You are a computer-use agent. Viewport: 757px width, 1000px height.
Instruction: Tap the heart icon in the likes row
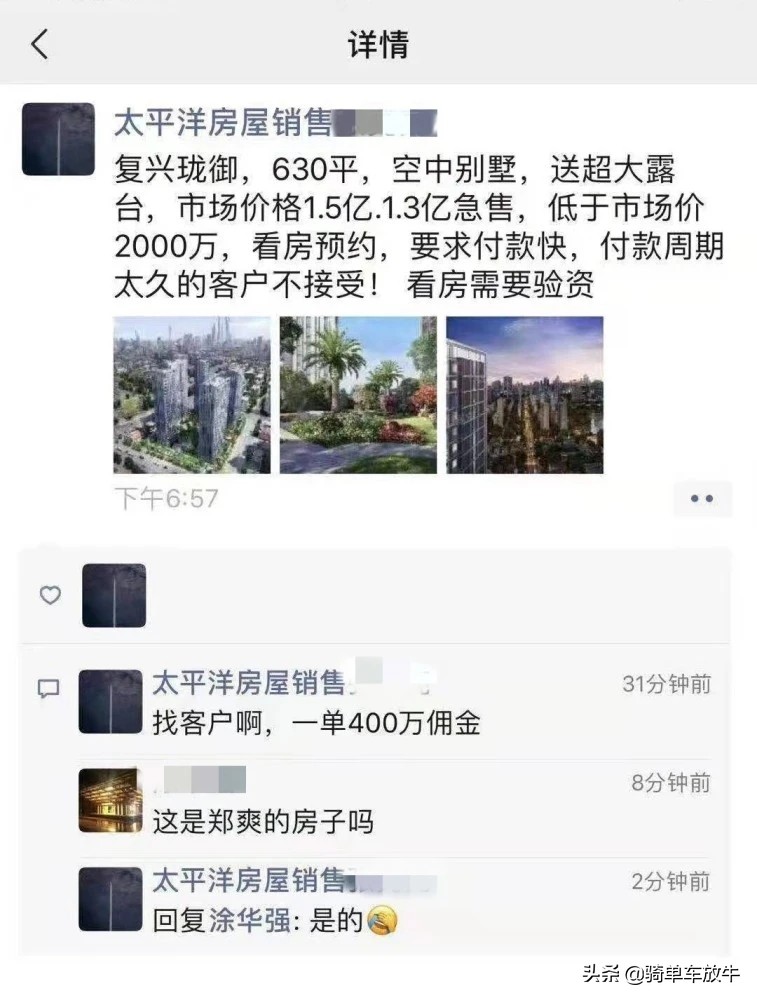[49, 594]
